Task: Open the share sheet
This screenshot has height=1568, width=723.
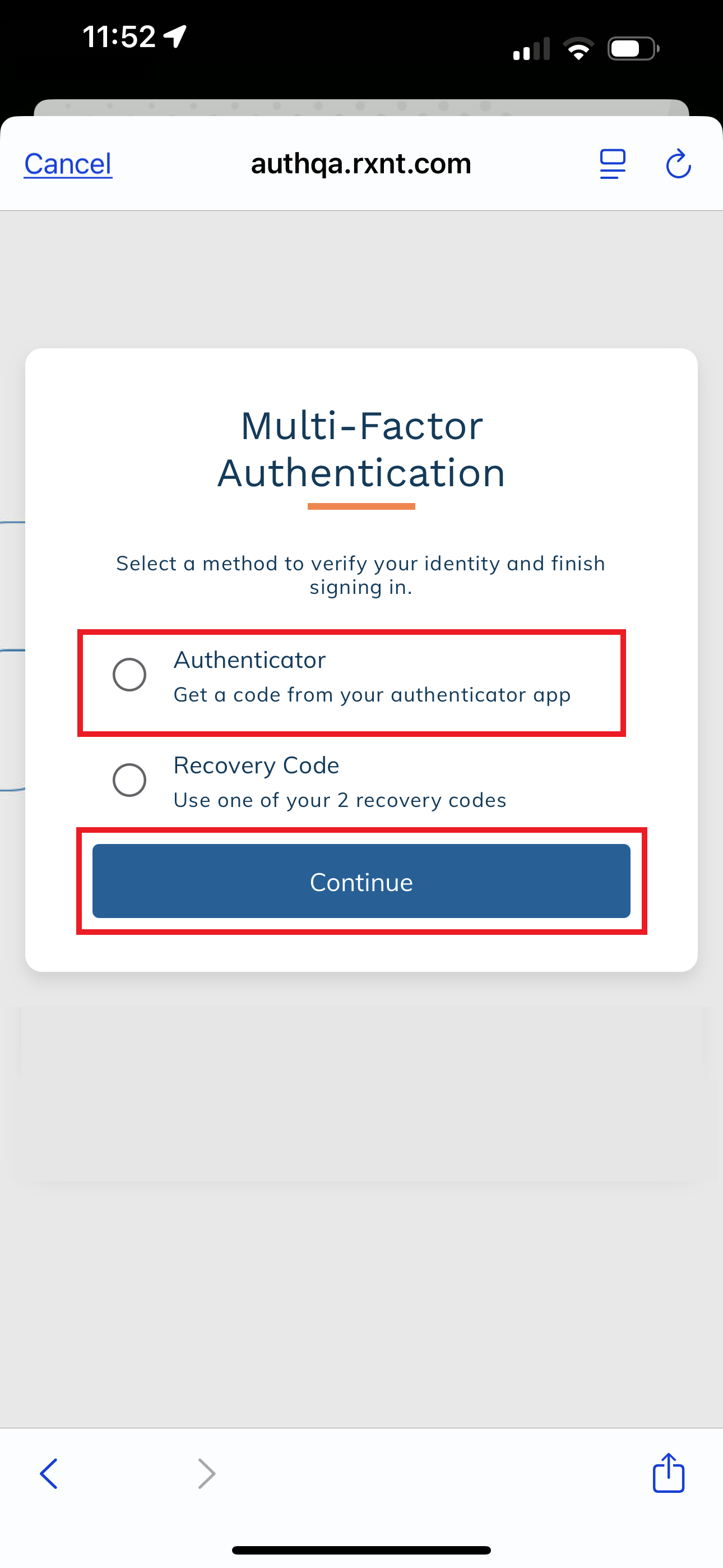Action: 668,1473
